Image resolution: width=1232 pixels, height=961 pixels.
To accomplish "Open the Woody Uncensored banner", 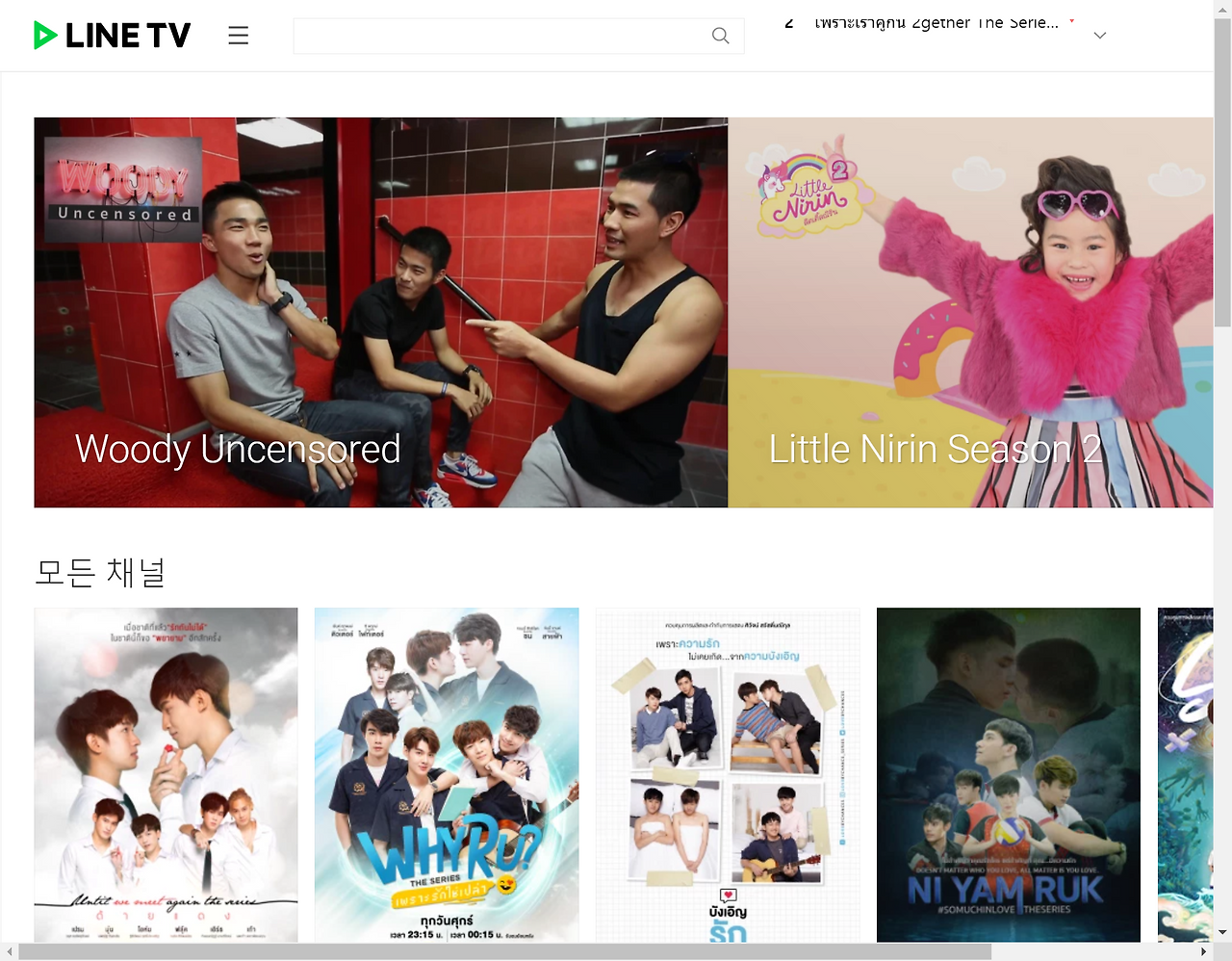I will [x=381, y=313].
